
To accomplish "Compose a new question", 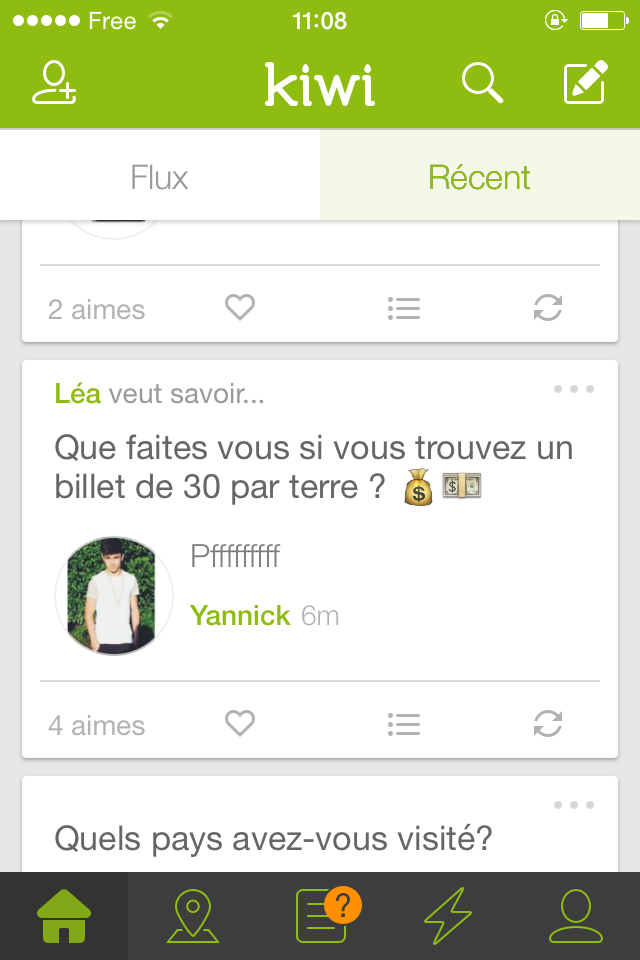I will pos(585,83).
